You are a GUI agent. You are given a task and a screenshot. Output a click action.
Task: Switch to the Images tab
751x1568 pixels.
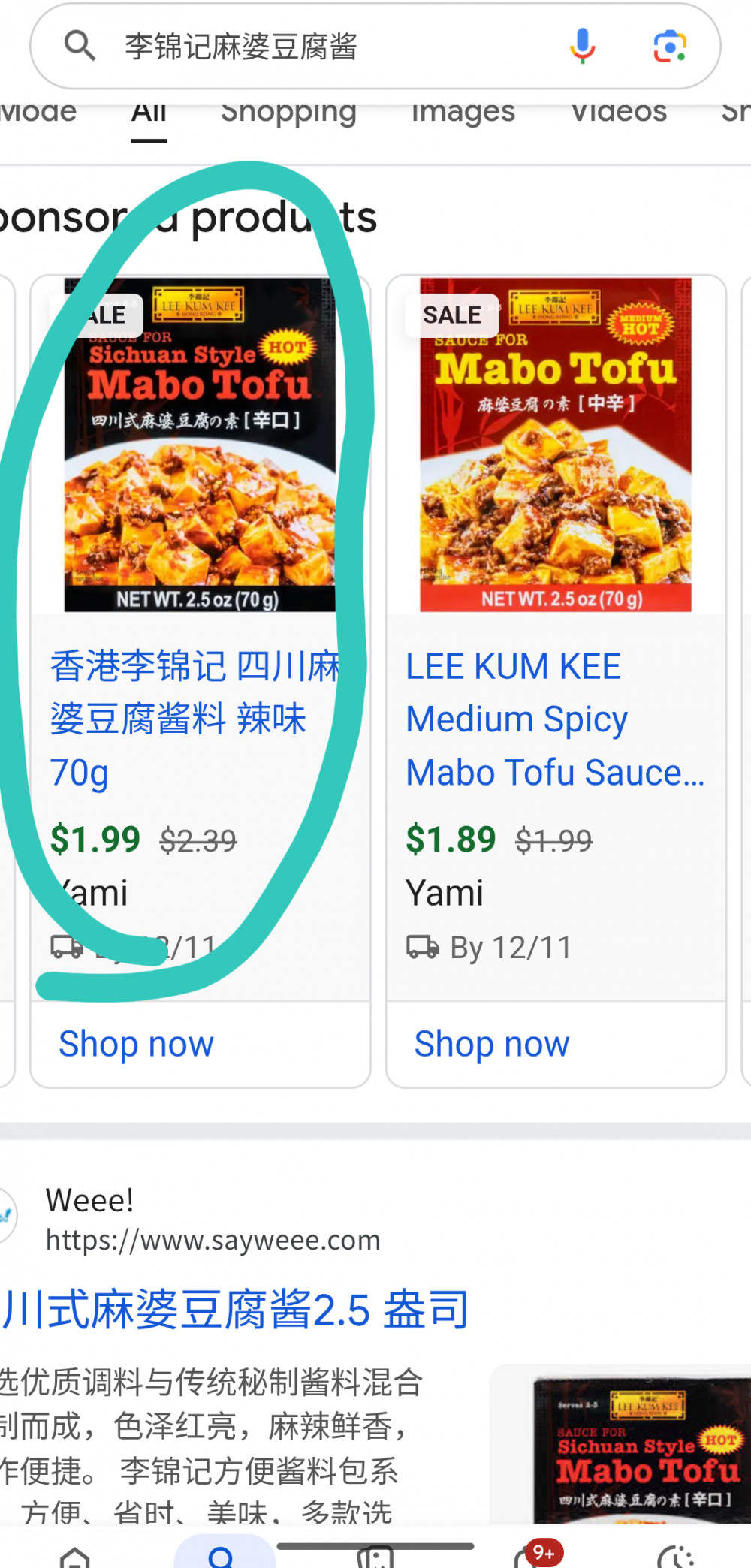point(463,113)
